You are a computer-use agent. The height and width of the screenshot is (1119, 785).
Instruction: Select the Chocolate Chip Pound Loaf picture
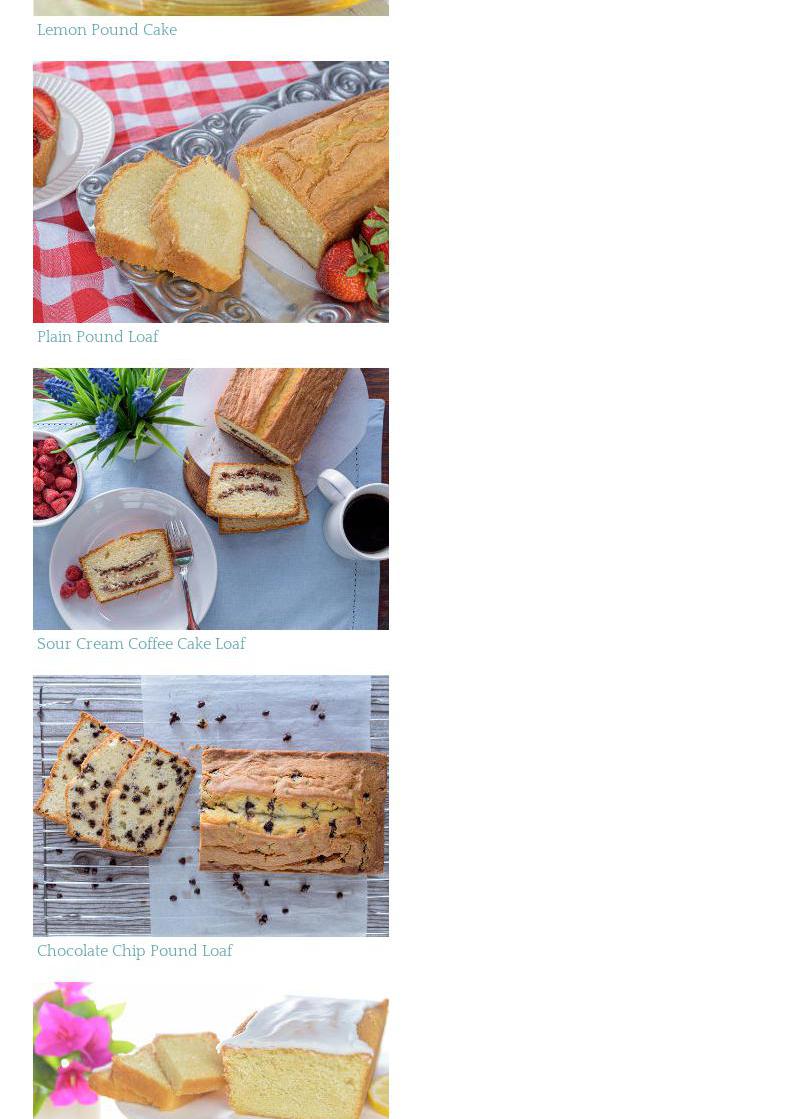(x=210, y=805)
